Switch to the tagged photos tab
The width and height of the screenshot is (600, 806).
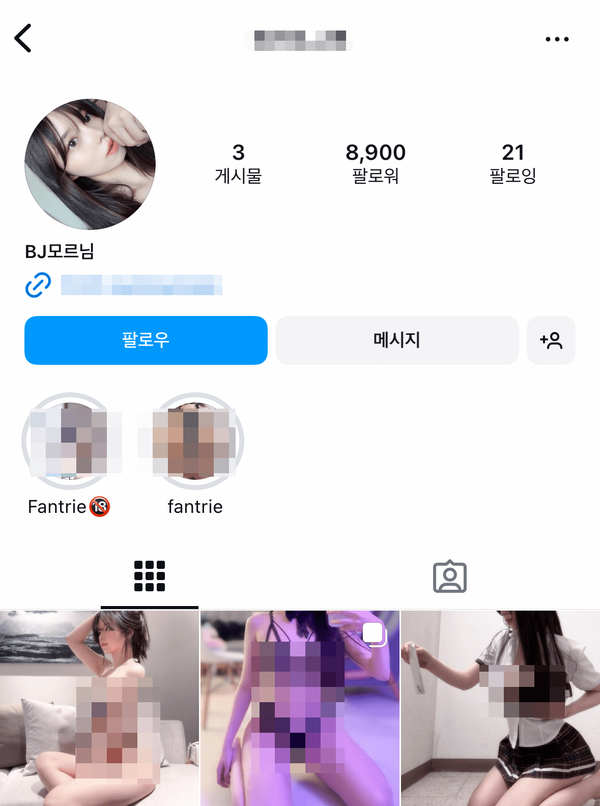pyautogui.click(x=449, y=576)
